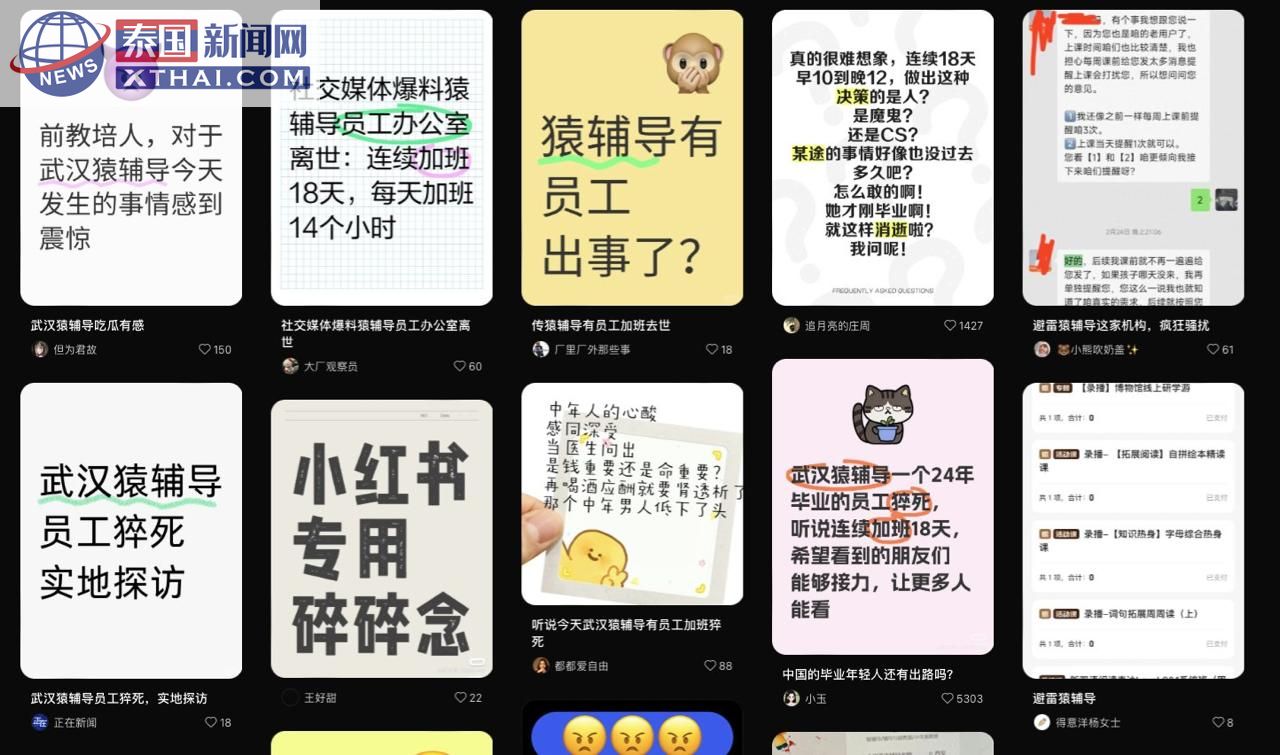Open the post 避雷猿辅导 by 得意洋杨女士
This screenshot has height=755, width=1280.
1133,530
